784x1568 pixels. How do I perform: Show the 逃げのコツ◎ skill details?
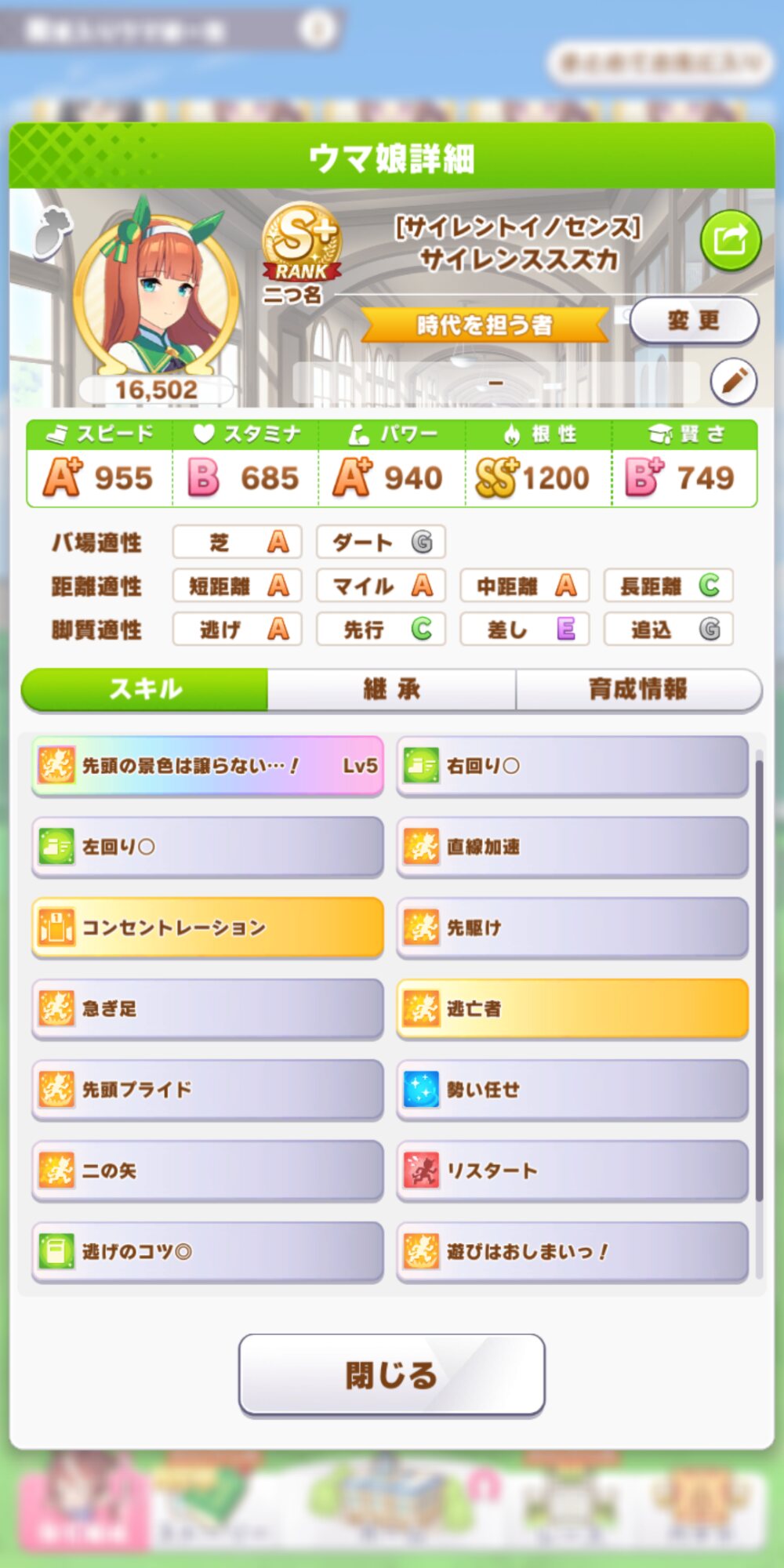point(208,1251)
